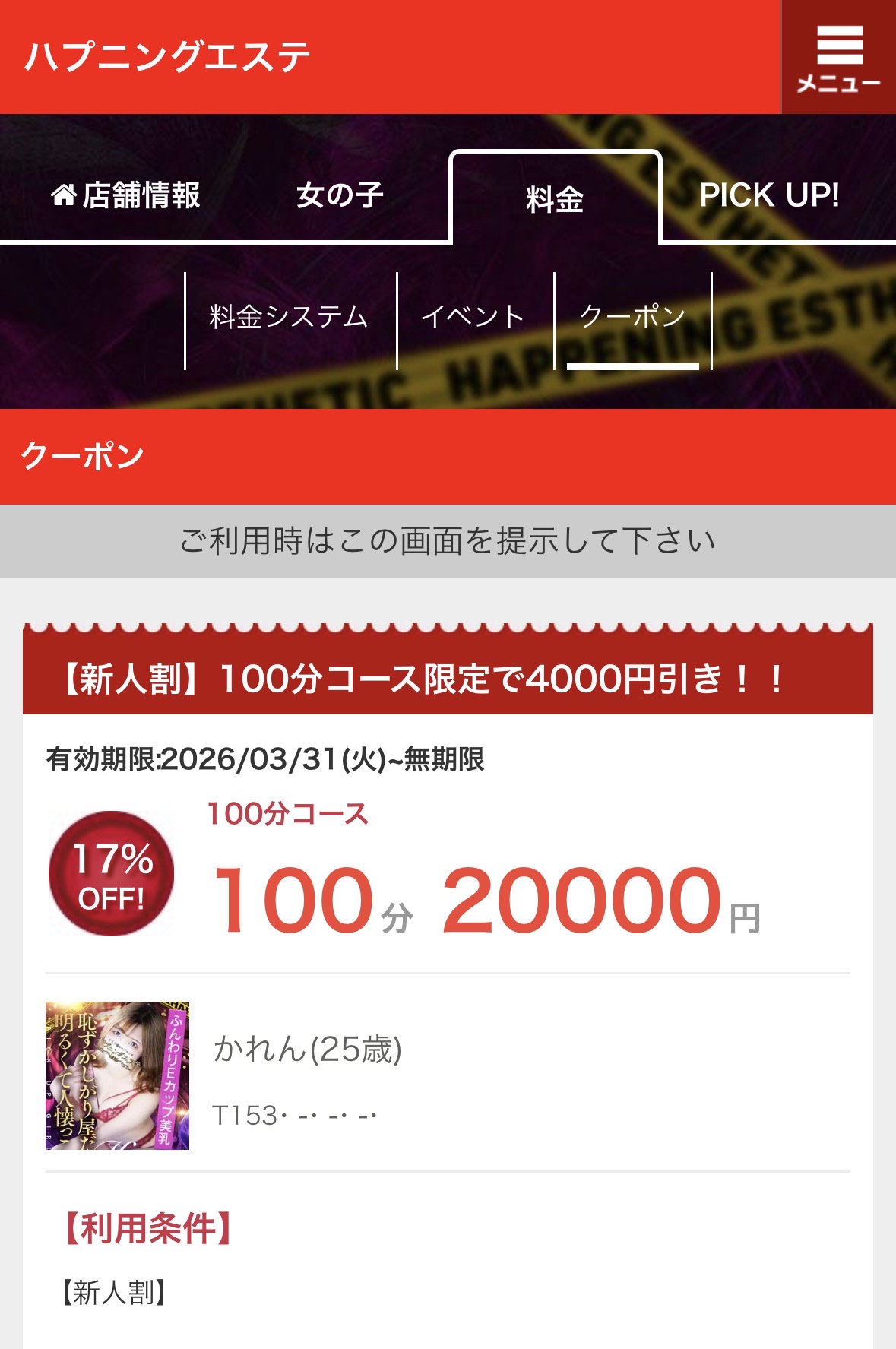Viewport: 896px width, 1349px height.
Task: Go to the 料金システム sub-tab
Action: point(289,317)
